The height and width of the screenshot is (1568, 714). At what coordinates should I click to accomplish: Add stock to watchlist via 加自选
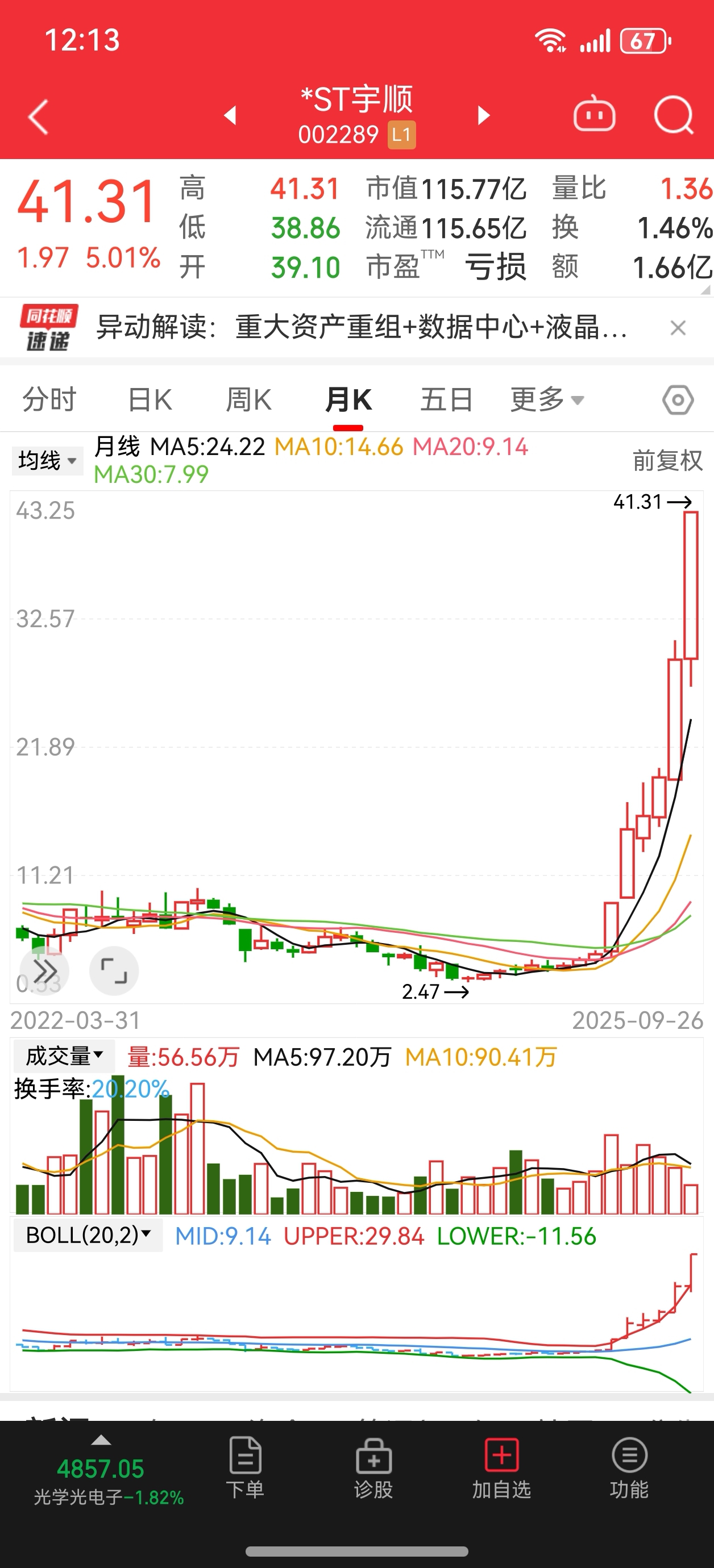[501, 1467]
